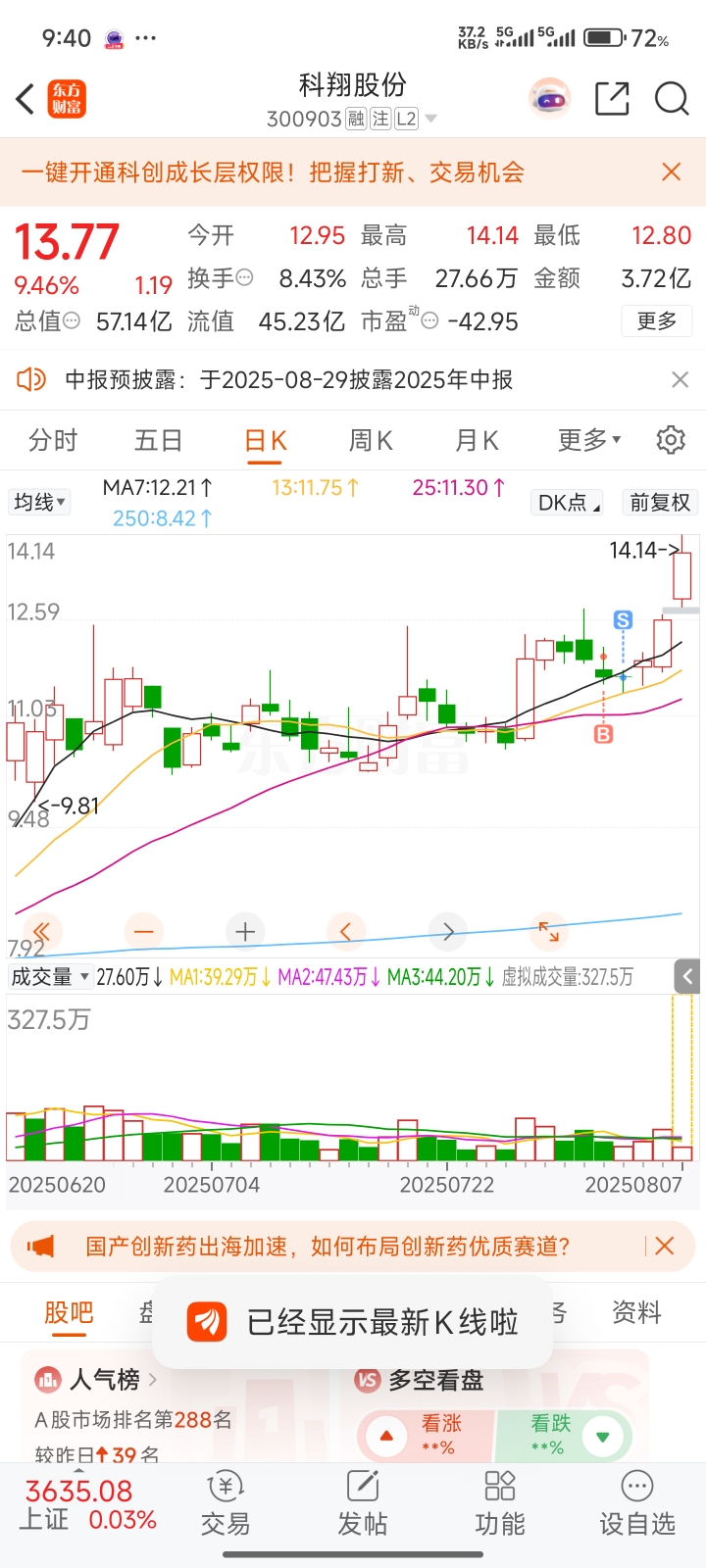Zoom out the K-line with minus button
The width and height of the screenshot is (706, 1568).
[144, 931]
